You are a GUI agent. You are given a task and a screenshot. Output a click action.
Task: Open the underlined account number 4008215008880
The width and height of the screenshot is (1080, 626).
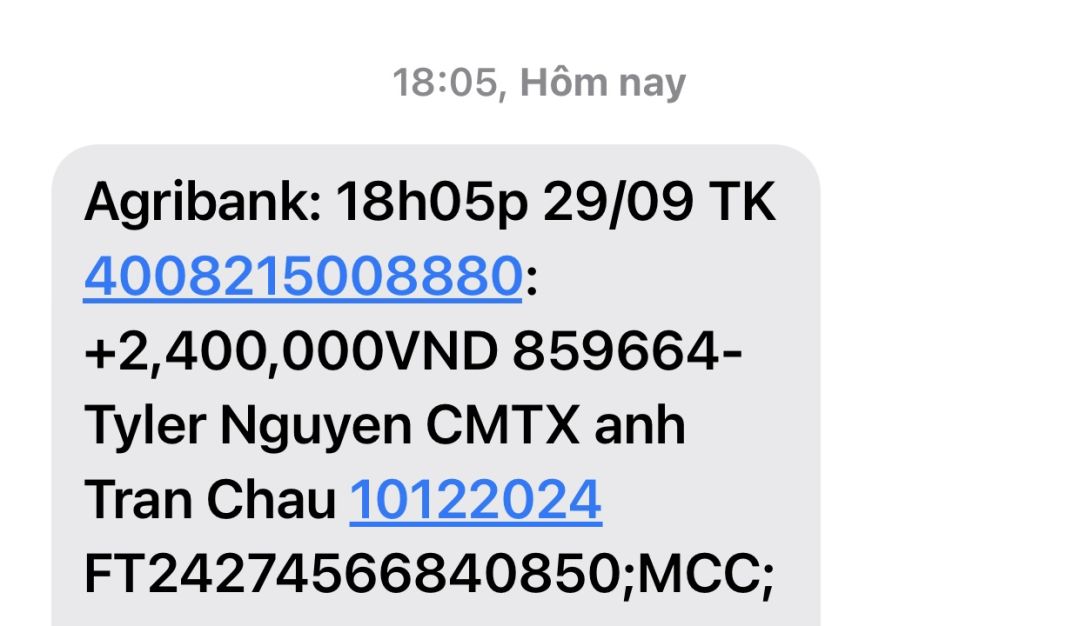click(x=303, y=277)
